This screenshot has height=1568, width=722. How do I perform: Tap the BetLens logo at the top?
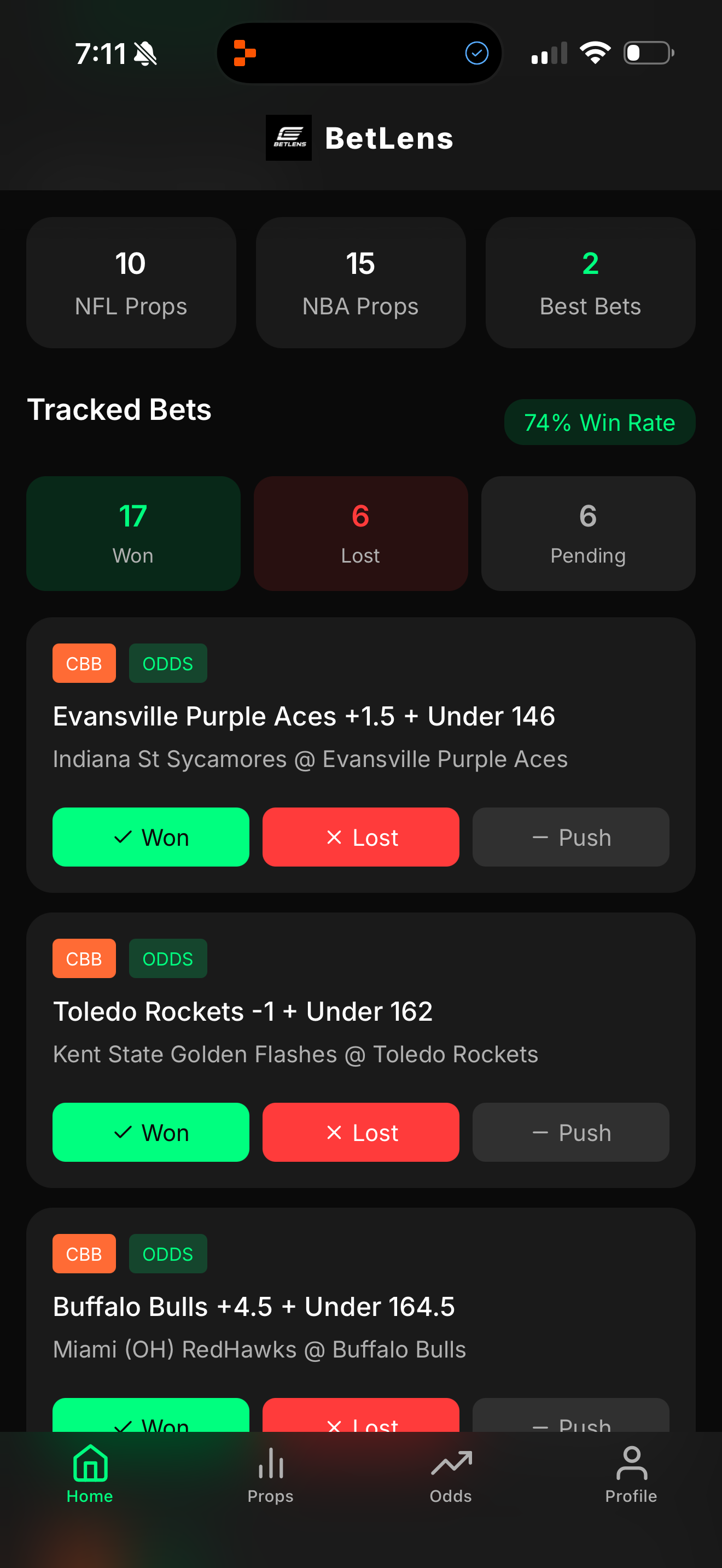pos(288,138)
